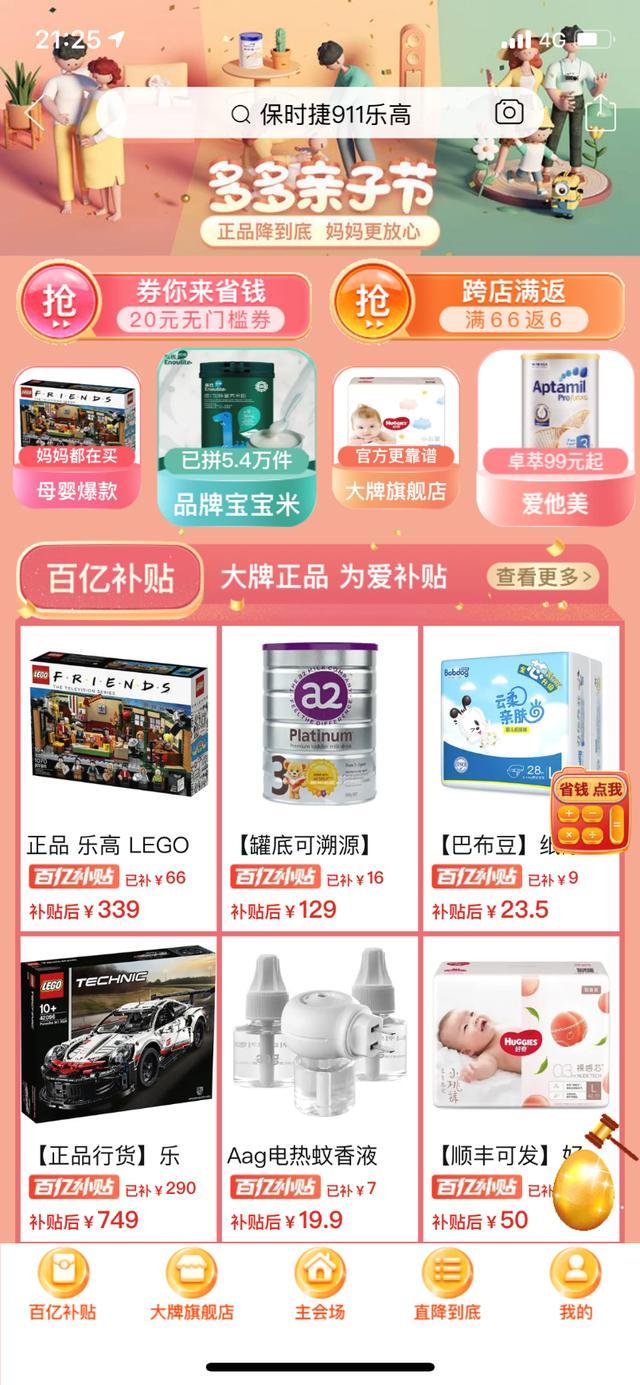Open the camera search icon
Viewport: 640px width, 1385px height.
click(x=509, y=113)
